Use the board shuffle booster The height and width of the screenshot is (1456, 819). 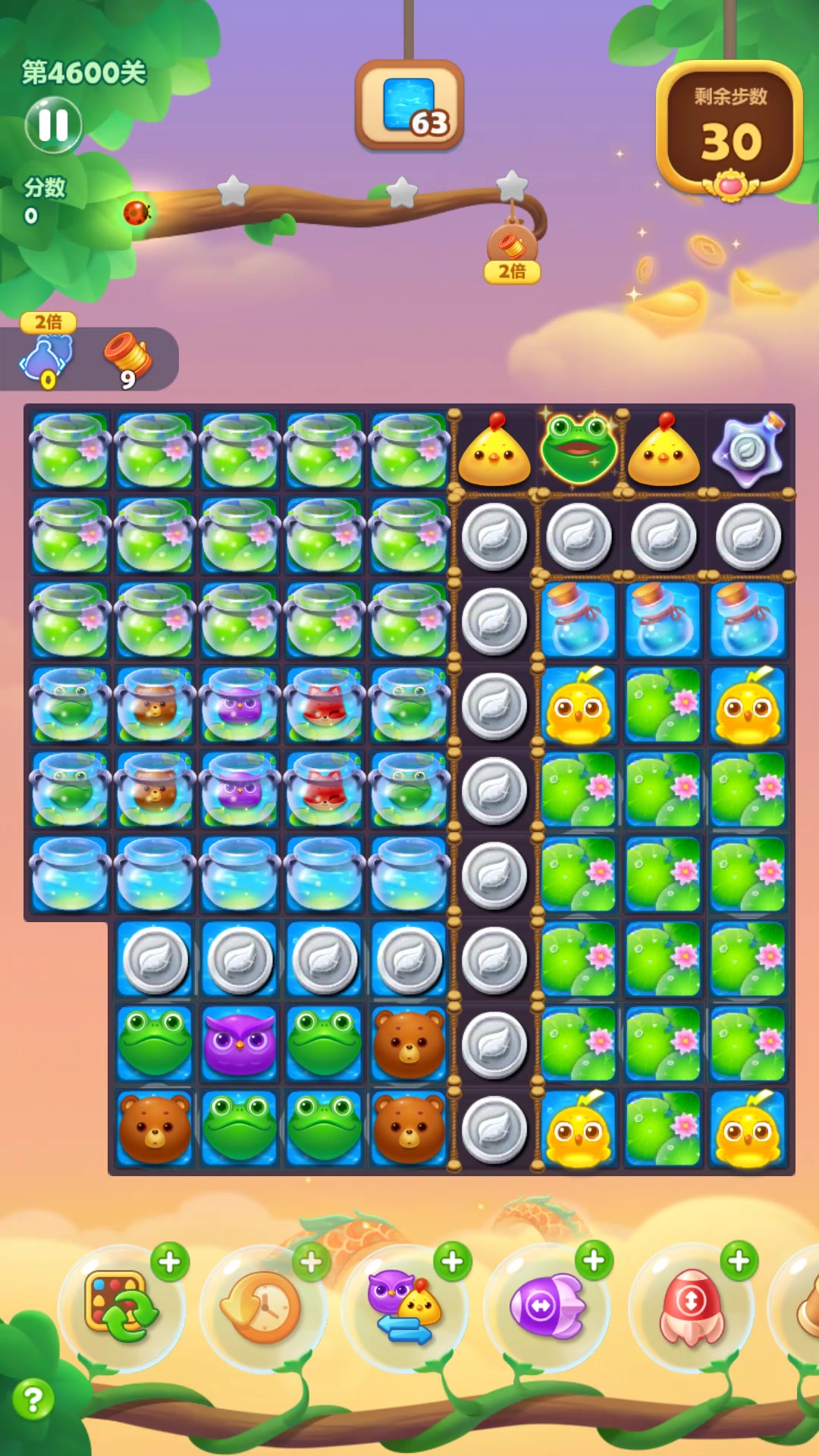pyautogui.click(x=121, y=1307)
